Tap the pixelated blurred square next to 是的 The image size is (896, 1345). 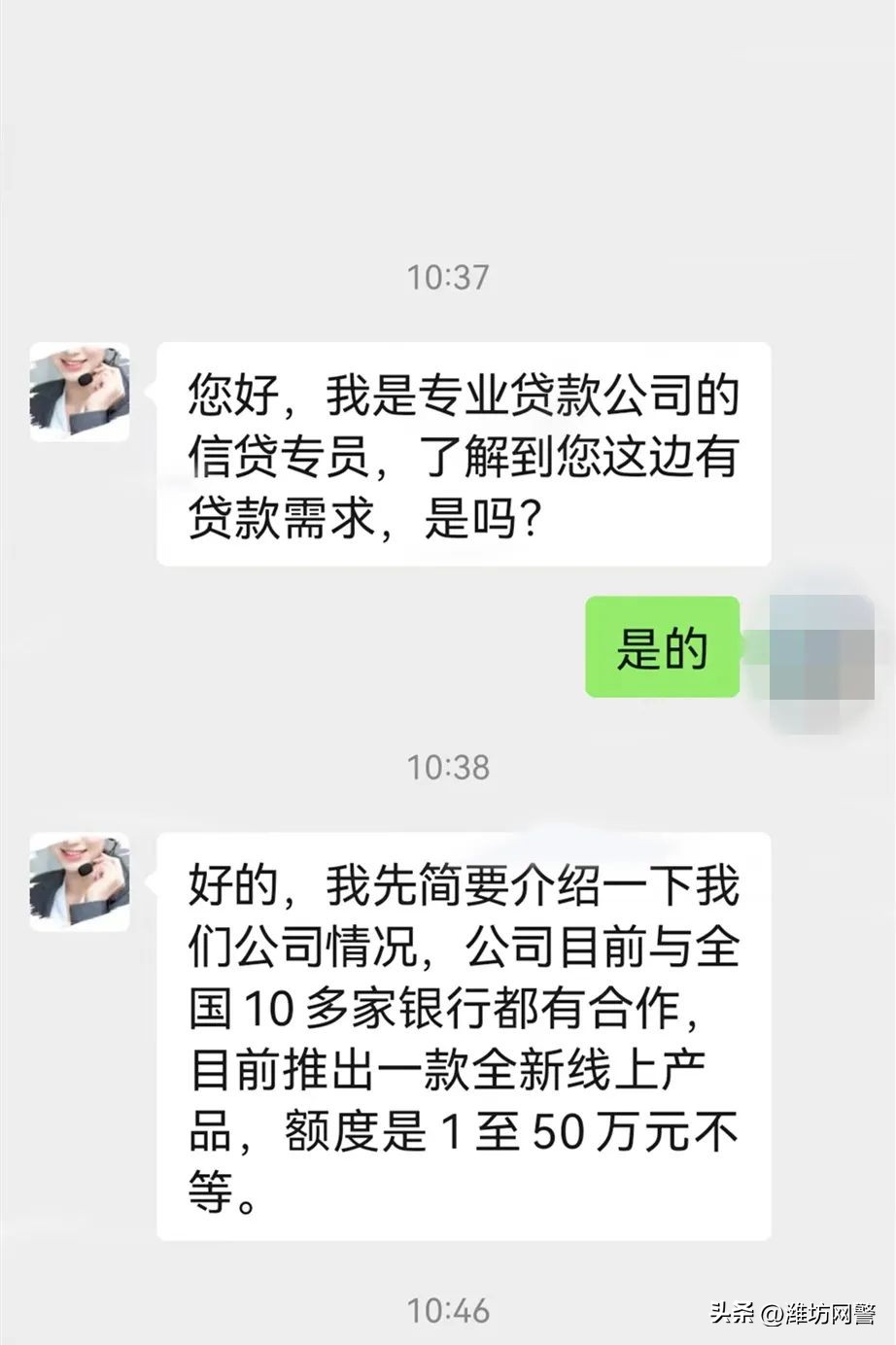coord(822,646)
